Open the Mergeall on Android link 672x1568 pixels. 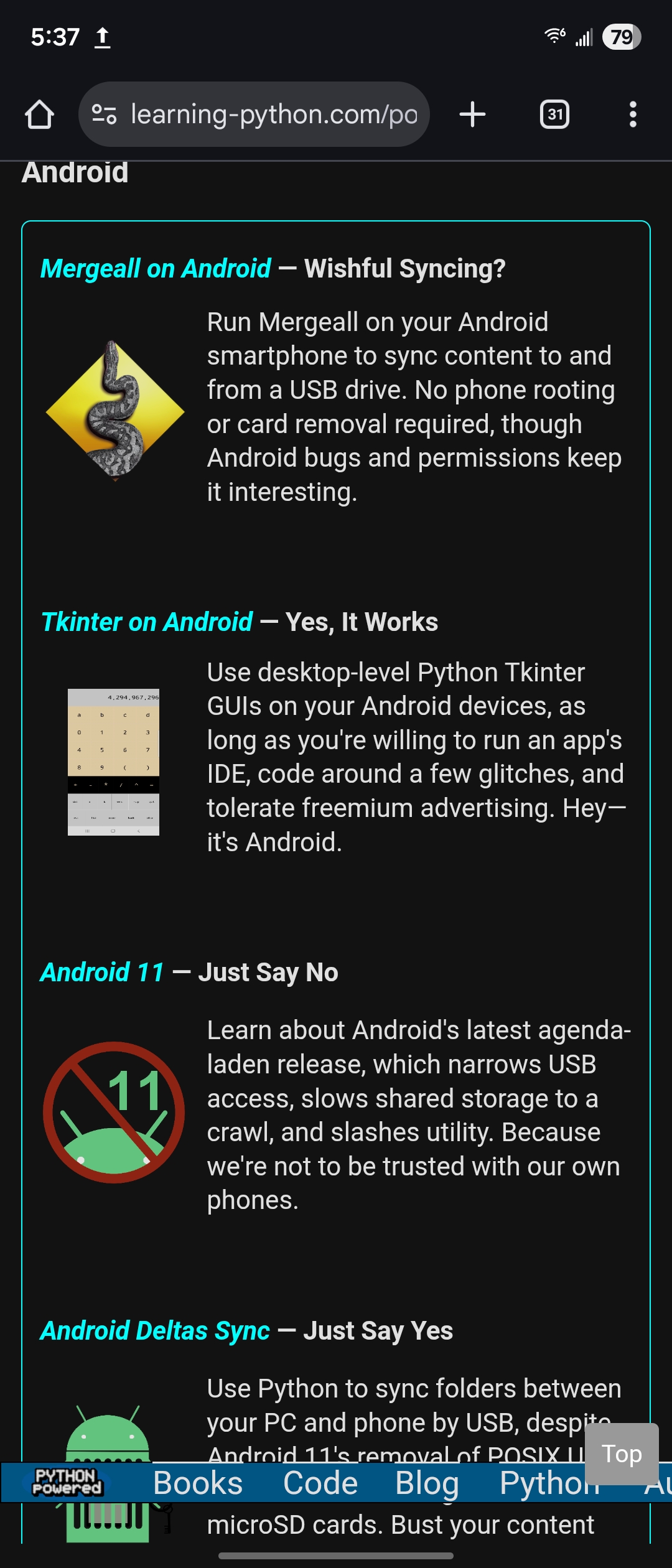point(156,269)
